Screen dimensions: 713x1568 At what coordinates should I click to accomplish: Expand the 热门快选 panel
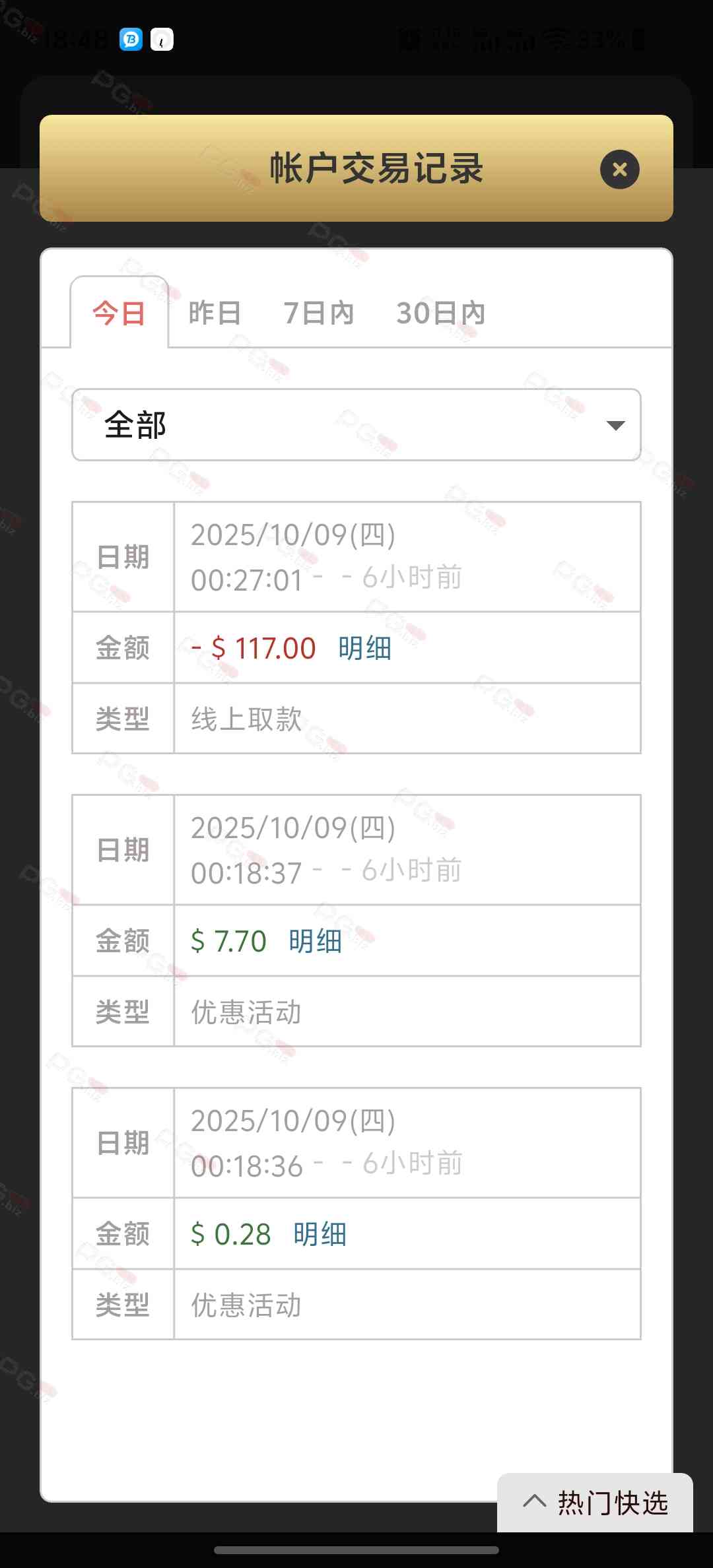[x=595, y=1503]
